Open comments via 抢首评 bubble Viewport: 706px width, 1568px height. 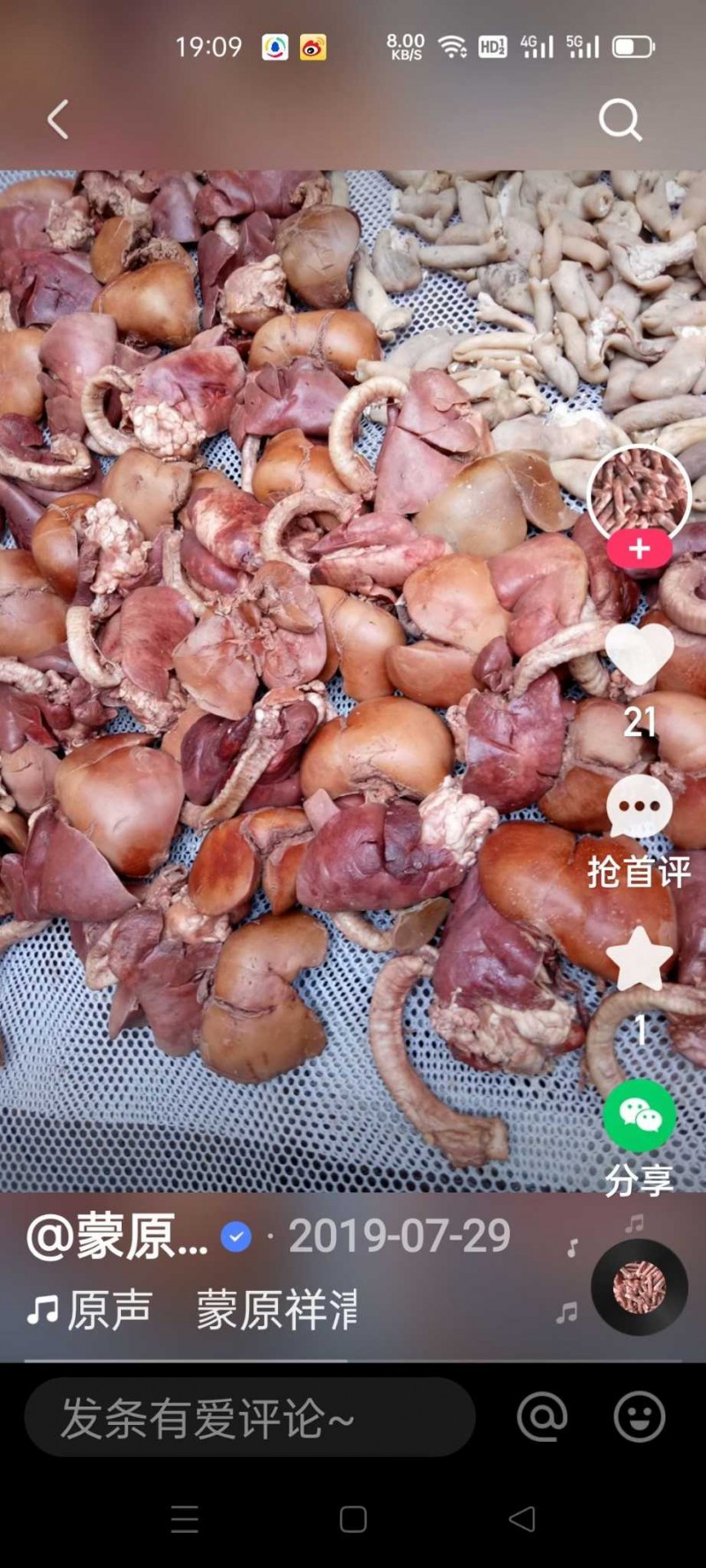pyautogui.click(x=639, y=807)
